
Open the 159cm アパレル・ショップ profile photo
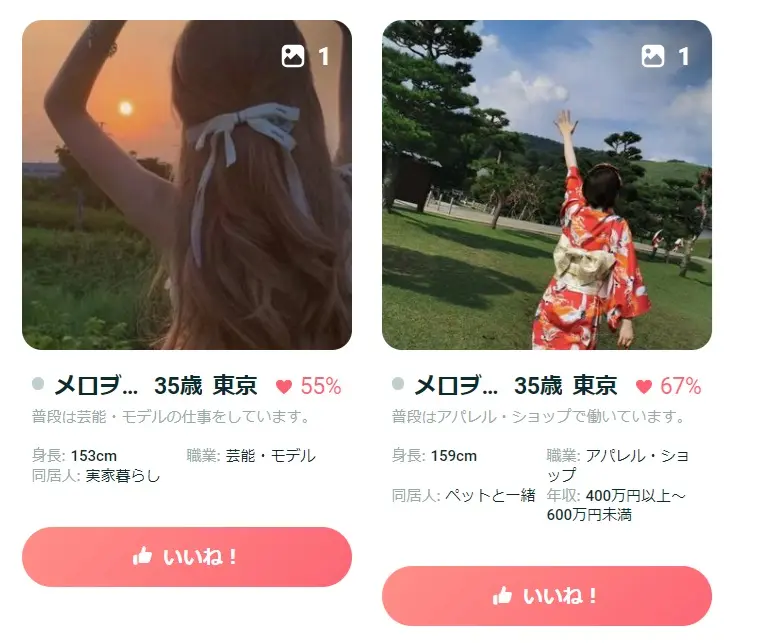tap(547, 185)
